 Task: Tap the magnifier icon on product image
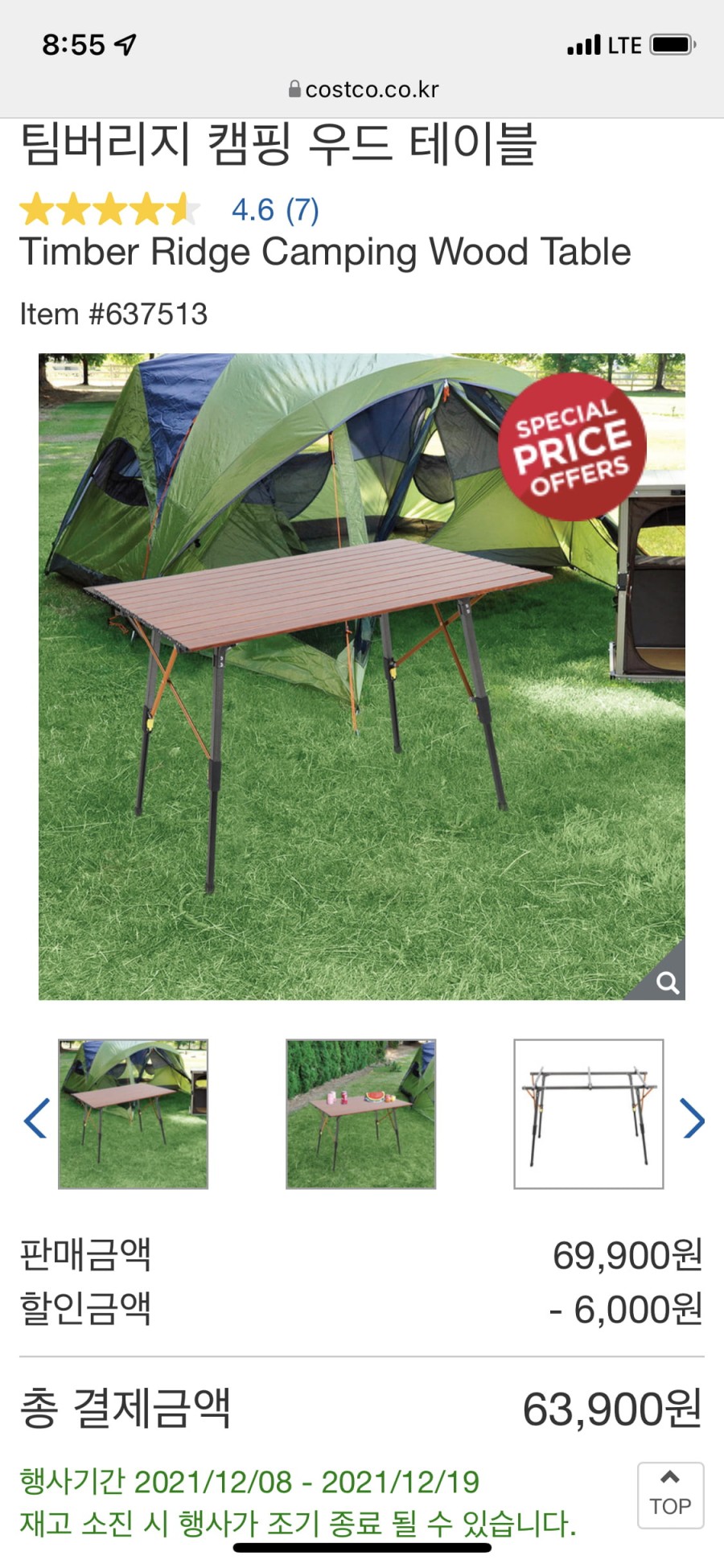[667, 982]
